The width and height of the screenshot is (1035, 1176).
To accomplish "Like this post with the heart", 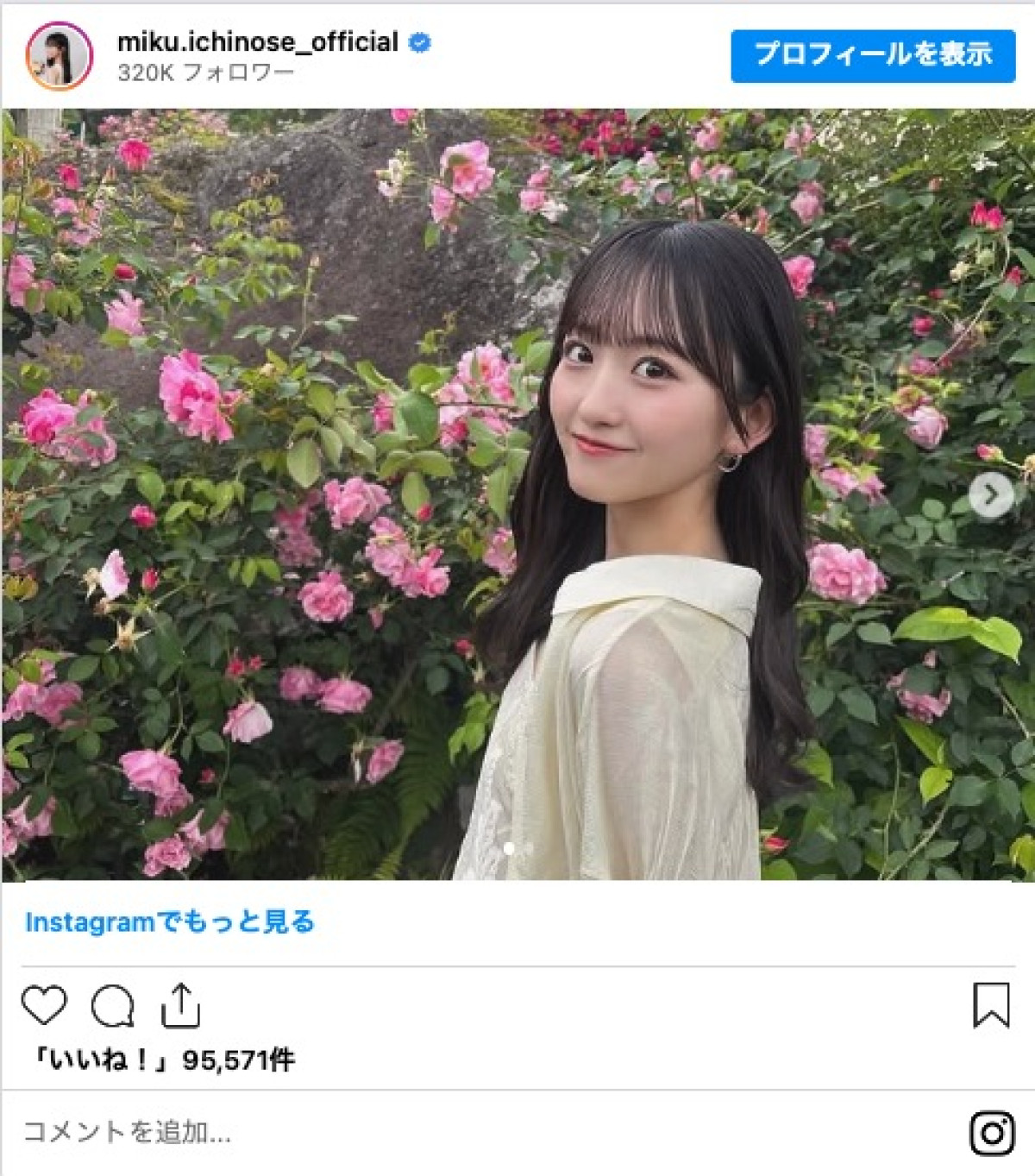I will click(44, 1005).
